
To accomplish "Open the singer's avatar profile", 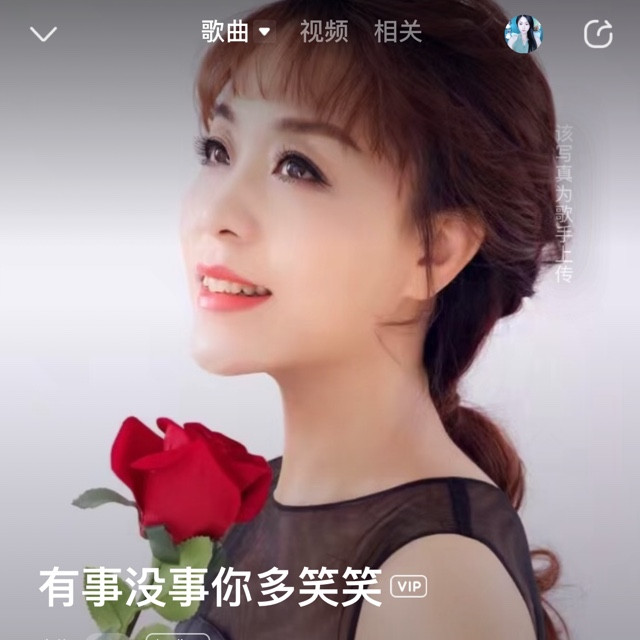I will click(x=523, y=34).
